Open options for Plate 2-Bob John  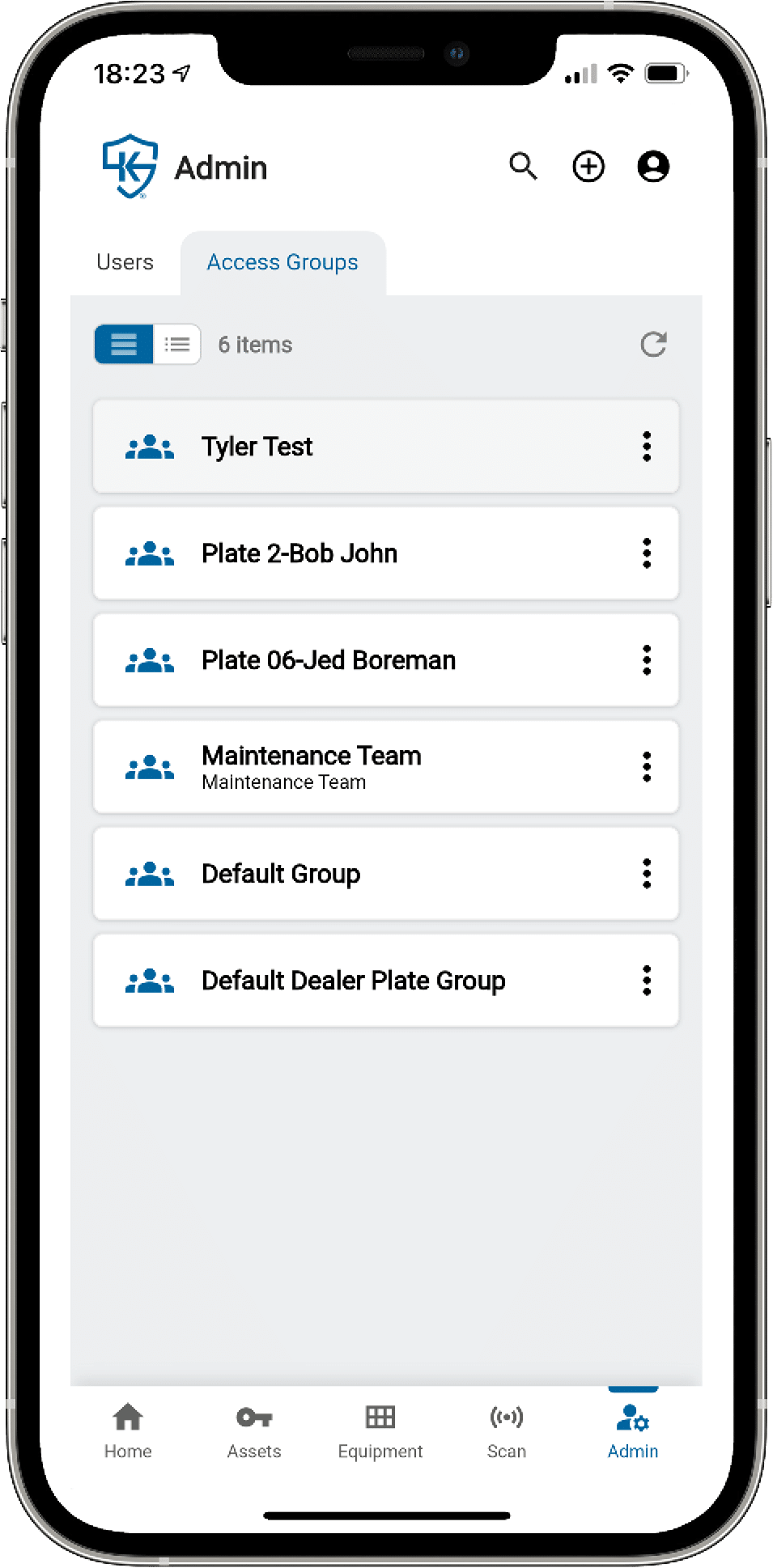pos(646,553)
